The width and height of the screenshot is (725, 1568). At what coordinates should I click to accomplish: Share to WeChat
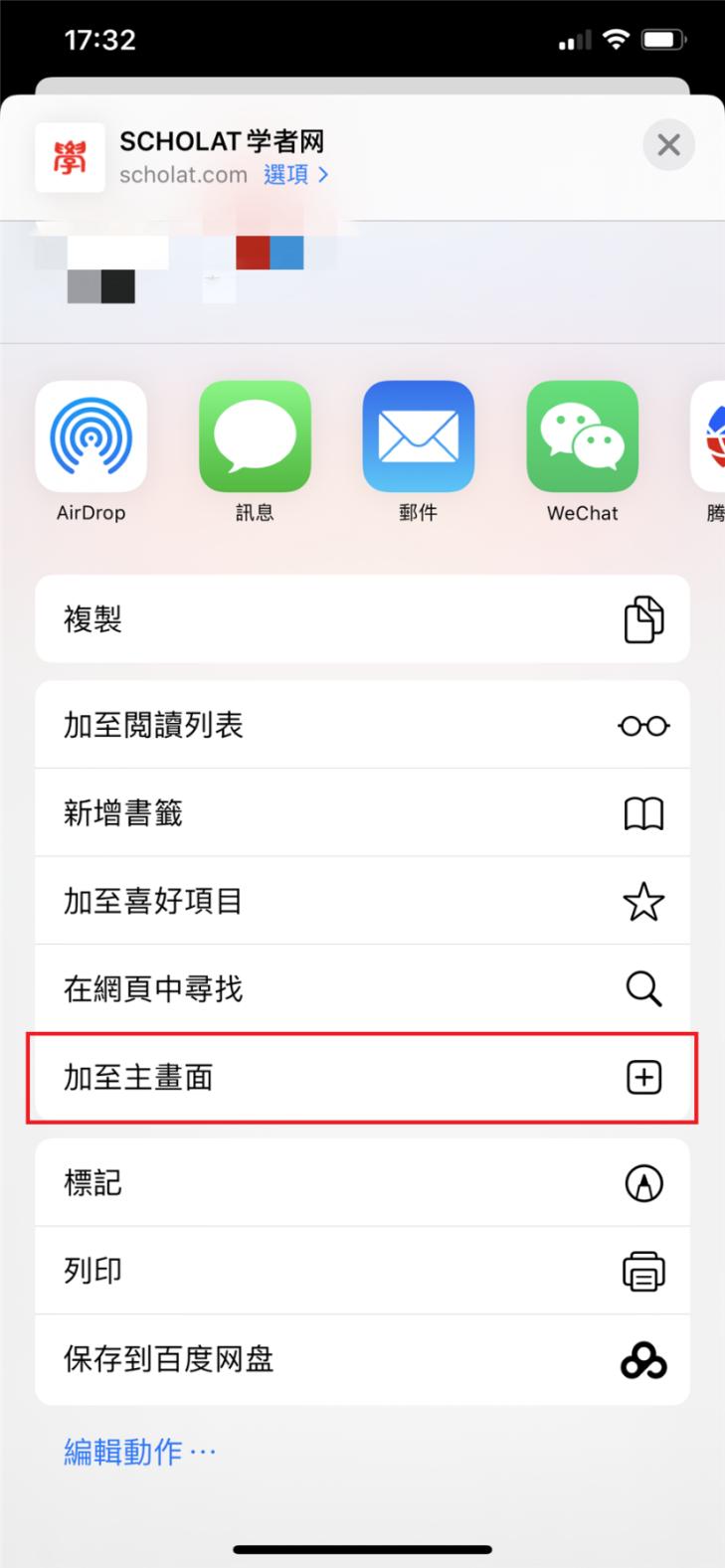point(582,437)
